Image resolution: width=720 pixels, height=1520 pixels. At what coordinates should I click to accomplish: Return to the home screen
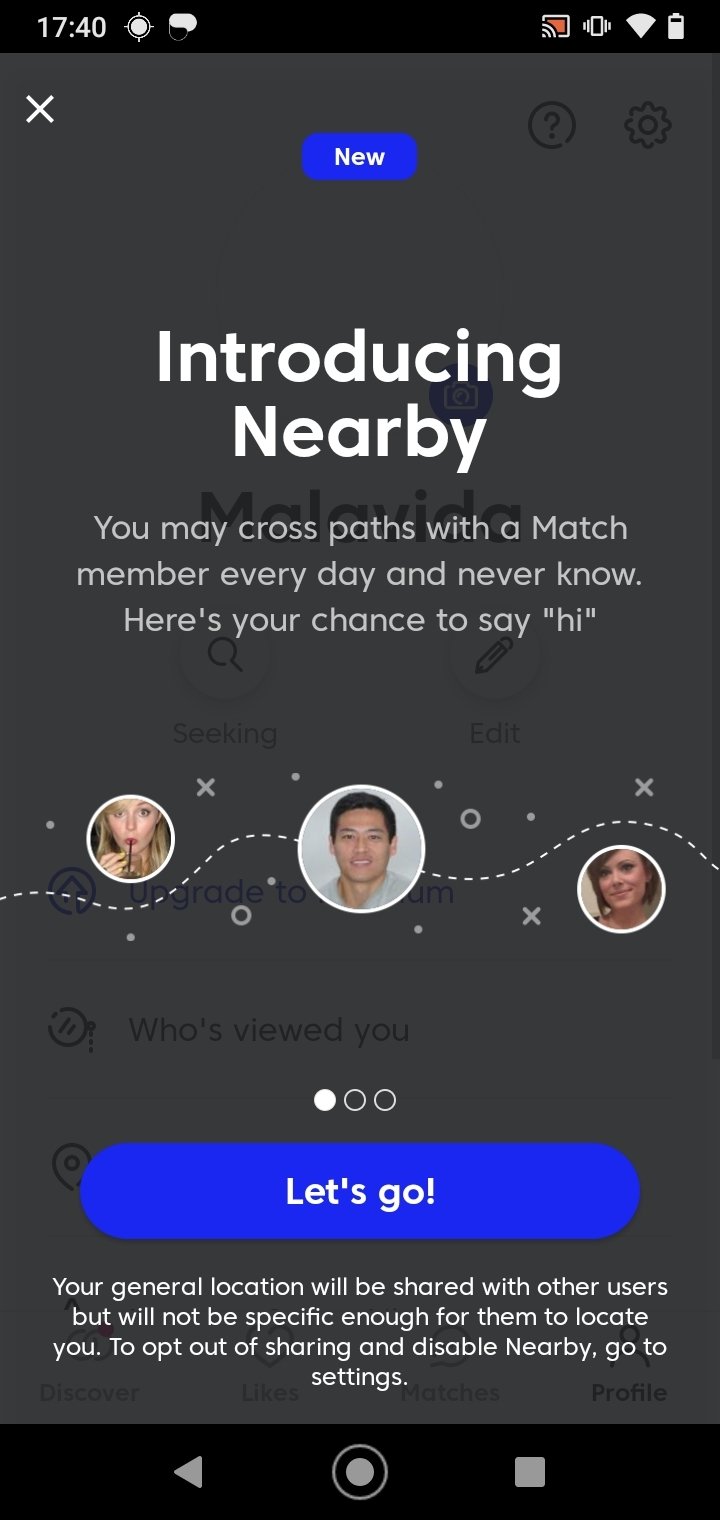tap(360, 1472)
